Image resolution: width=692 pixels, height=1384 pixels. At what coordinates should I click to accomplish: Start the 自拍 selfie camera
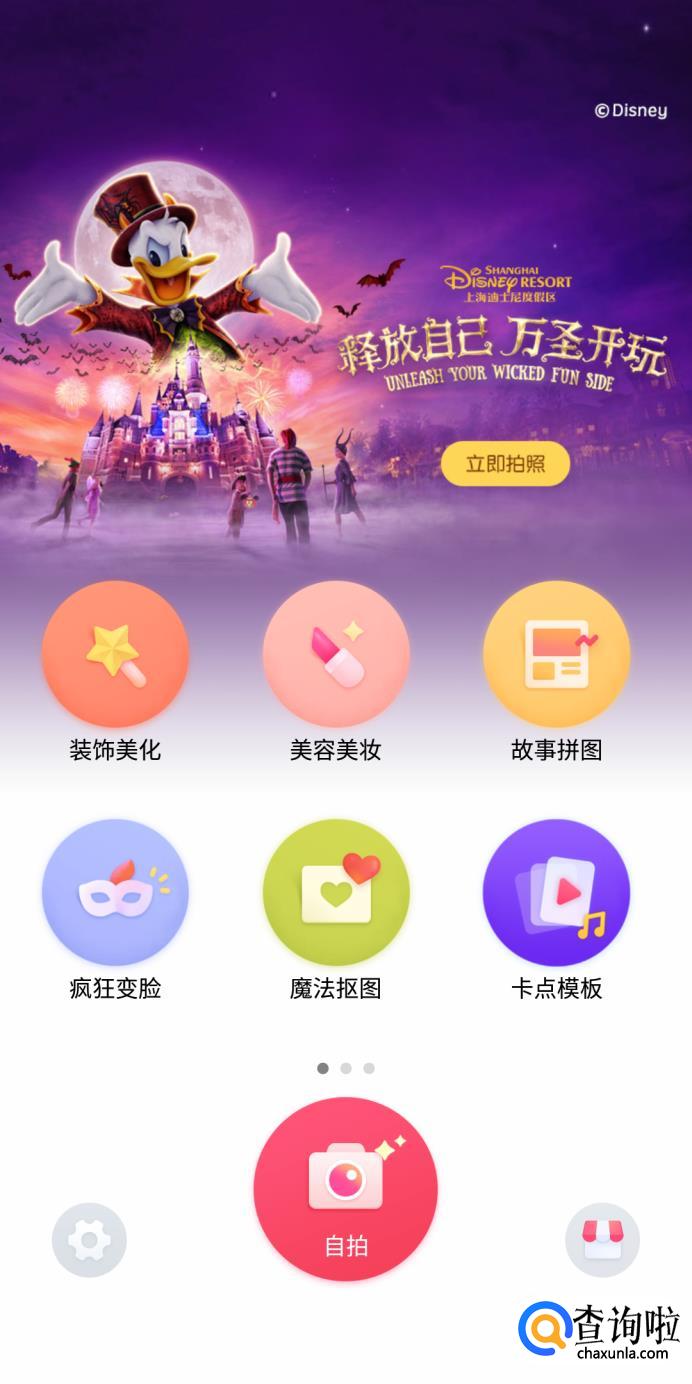(345, 1189)
